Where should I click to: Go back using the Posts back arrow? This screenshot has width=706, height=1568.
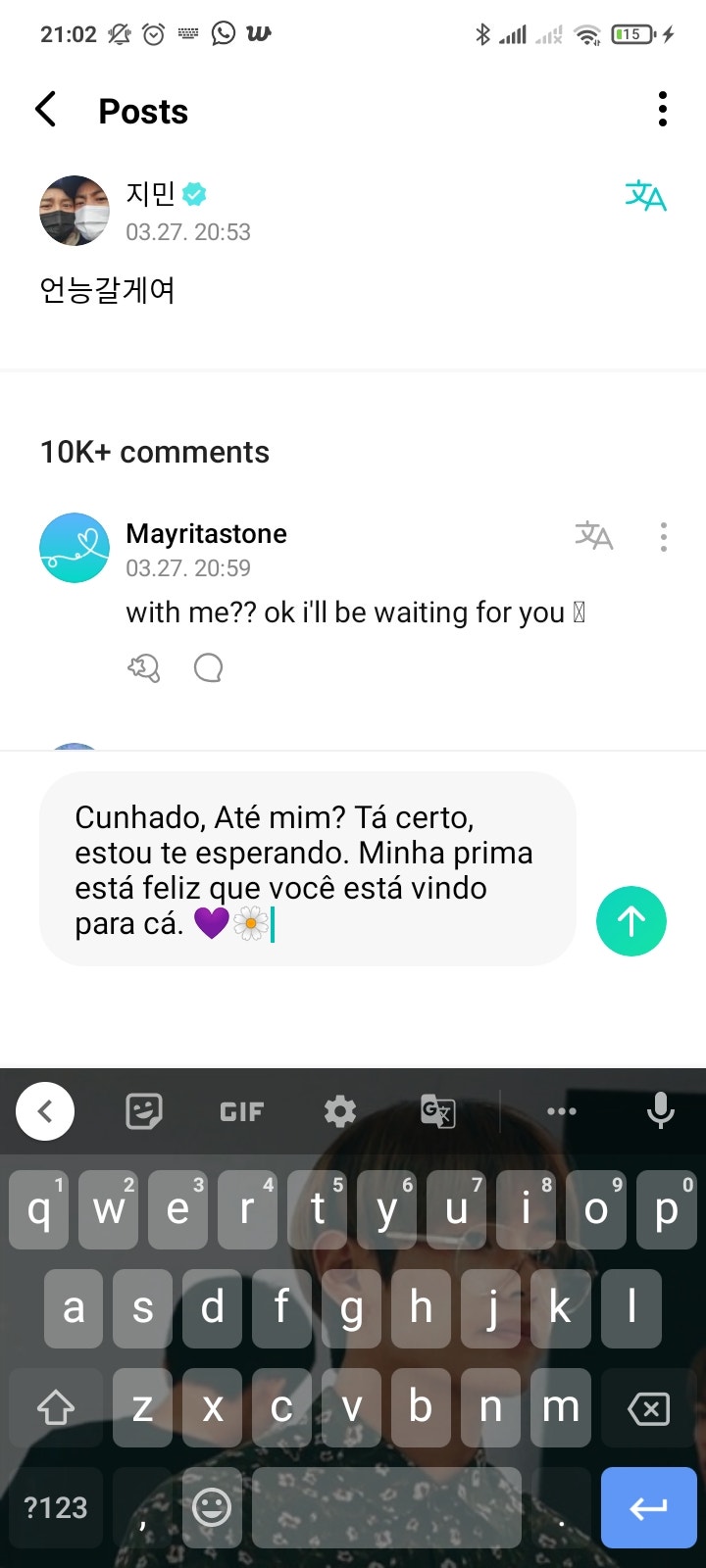[46, 110]
